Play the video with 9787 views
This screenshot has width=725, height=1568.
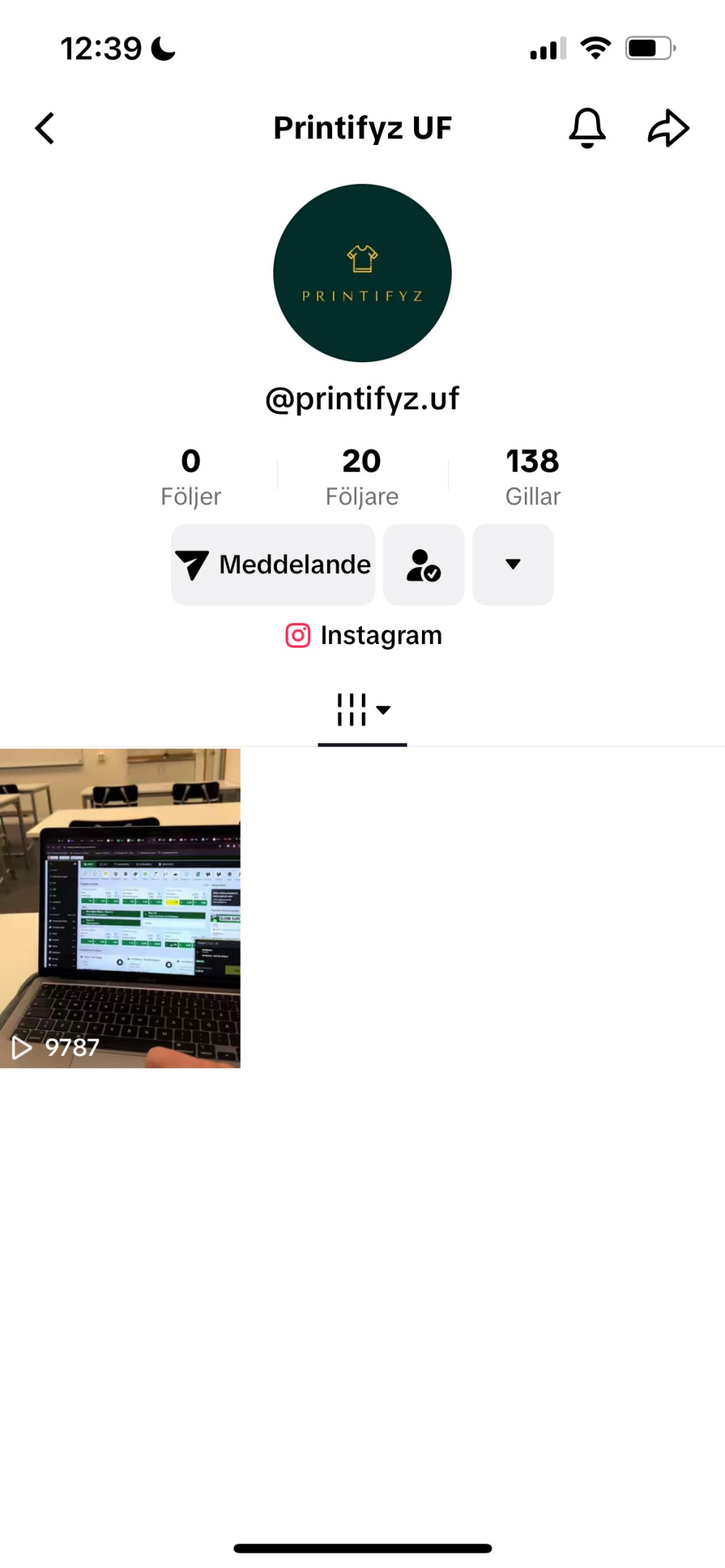point(120,908)
